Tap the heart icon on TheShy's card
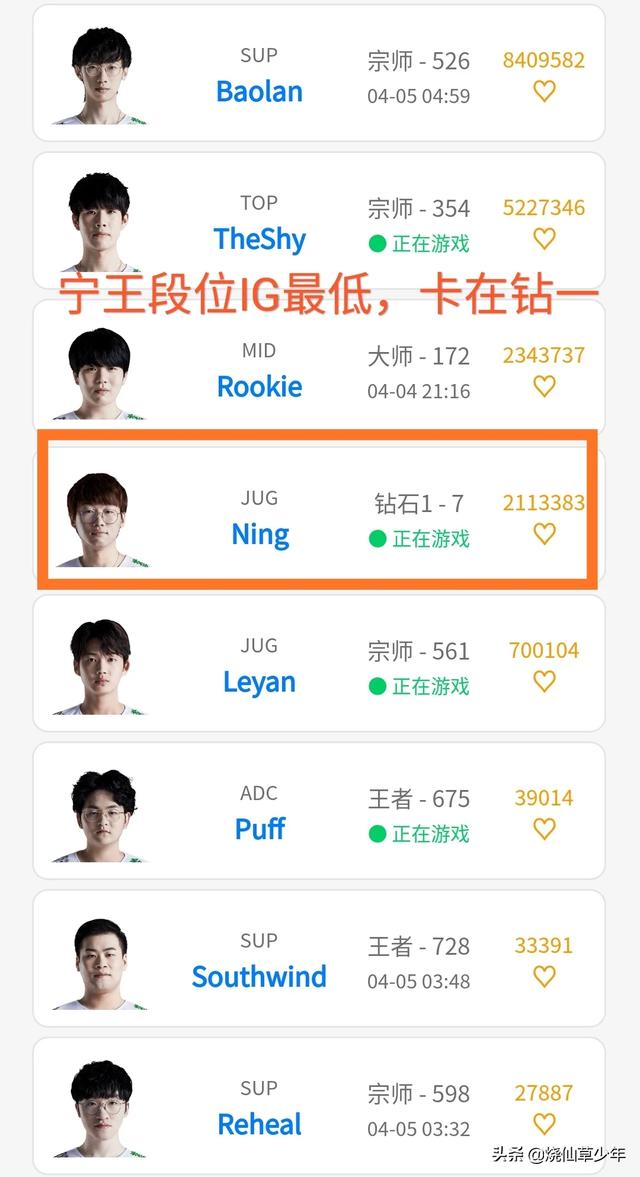640x1177 pixels. tap(544, 238)
